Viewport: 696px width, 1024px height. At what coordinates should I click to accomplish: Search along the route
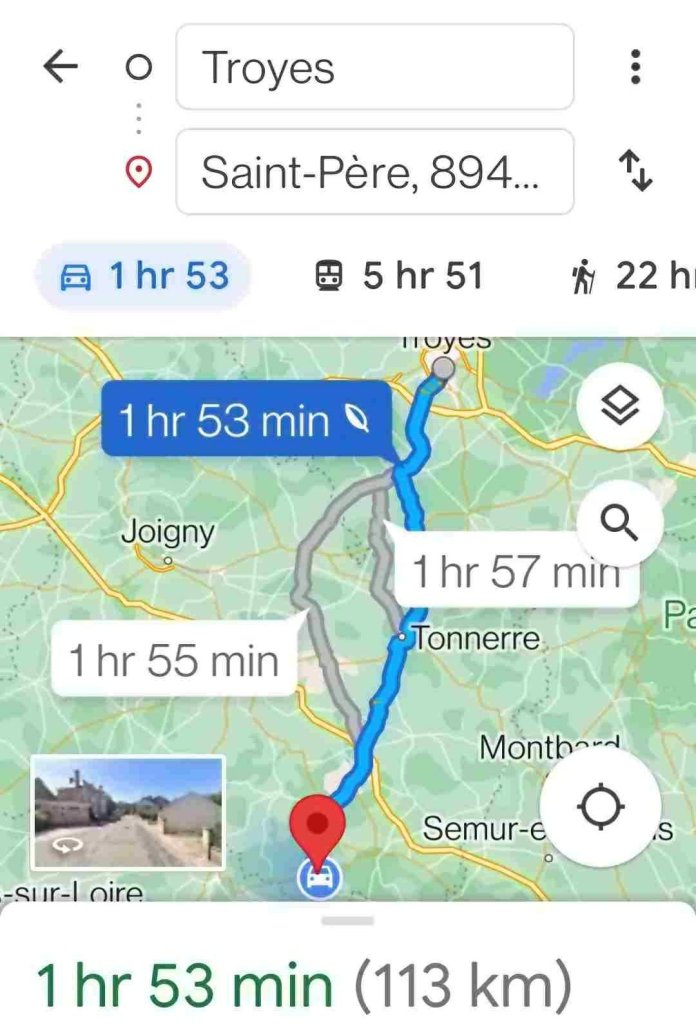(x=620, y=521)
